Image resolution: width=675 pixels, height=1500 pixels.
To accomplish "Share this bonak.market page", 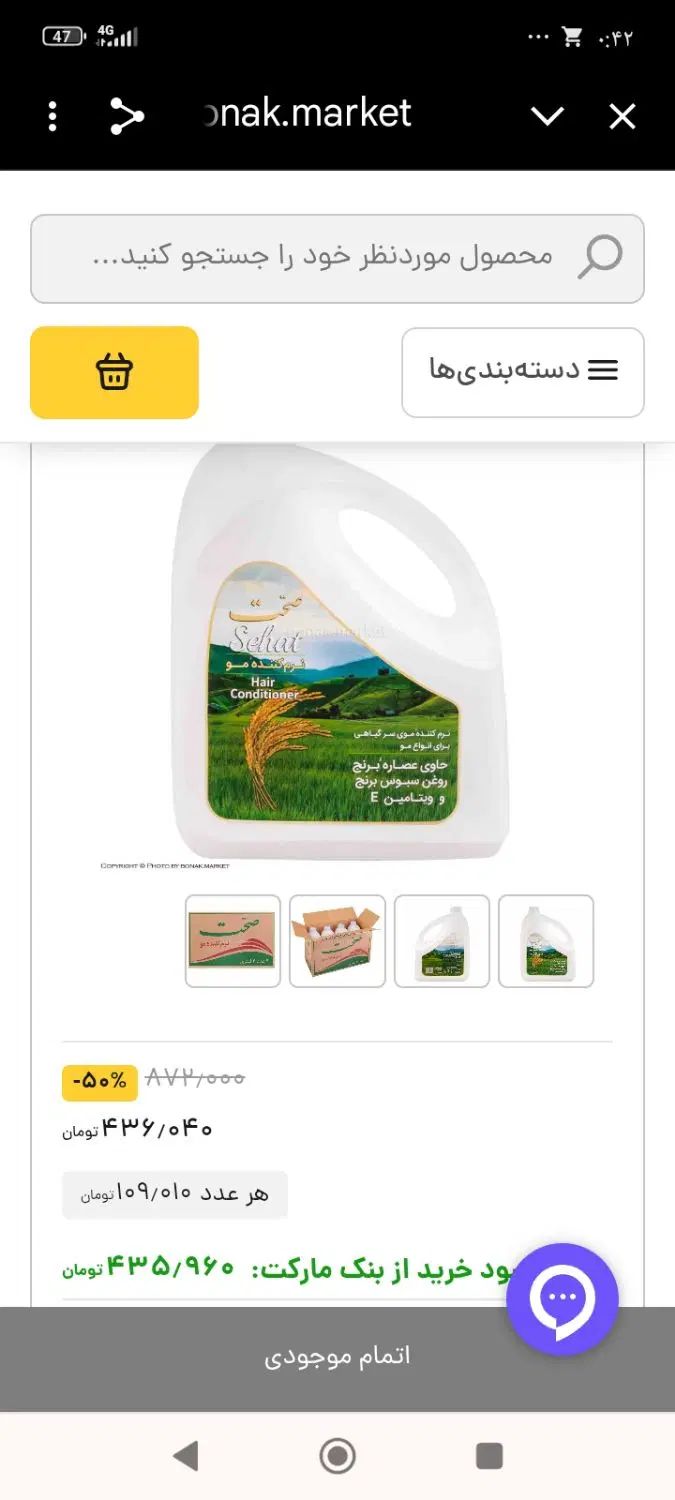I will 127,117.
